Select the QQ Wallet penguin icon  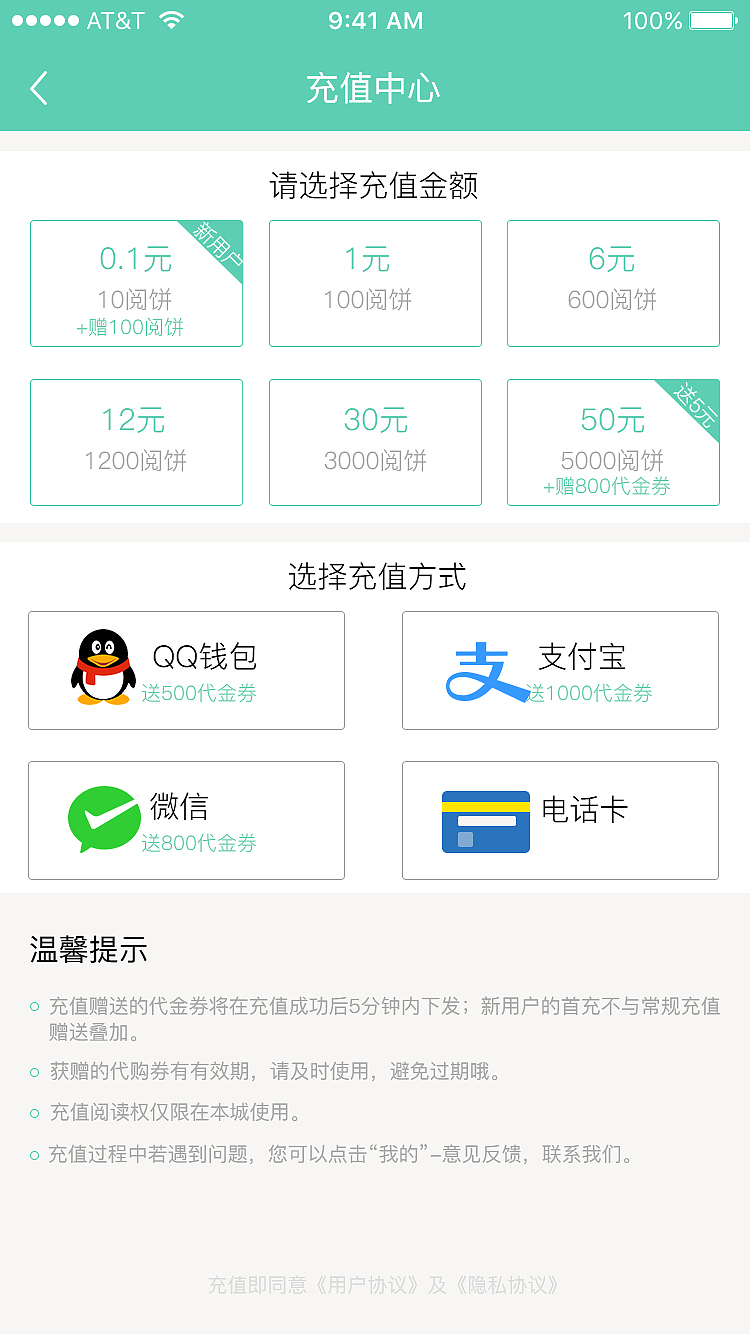(102, 662)
